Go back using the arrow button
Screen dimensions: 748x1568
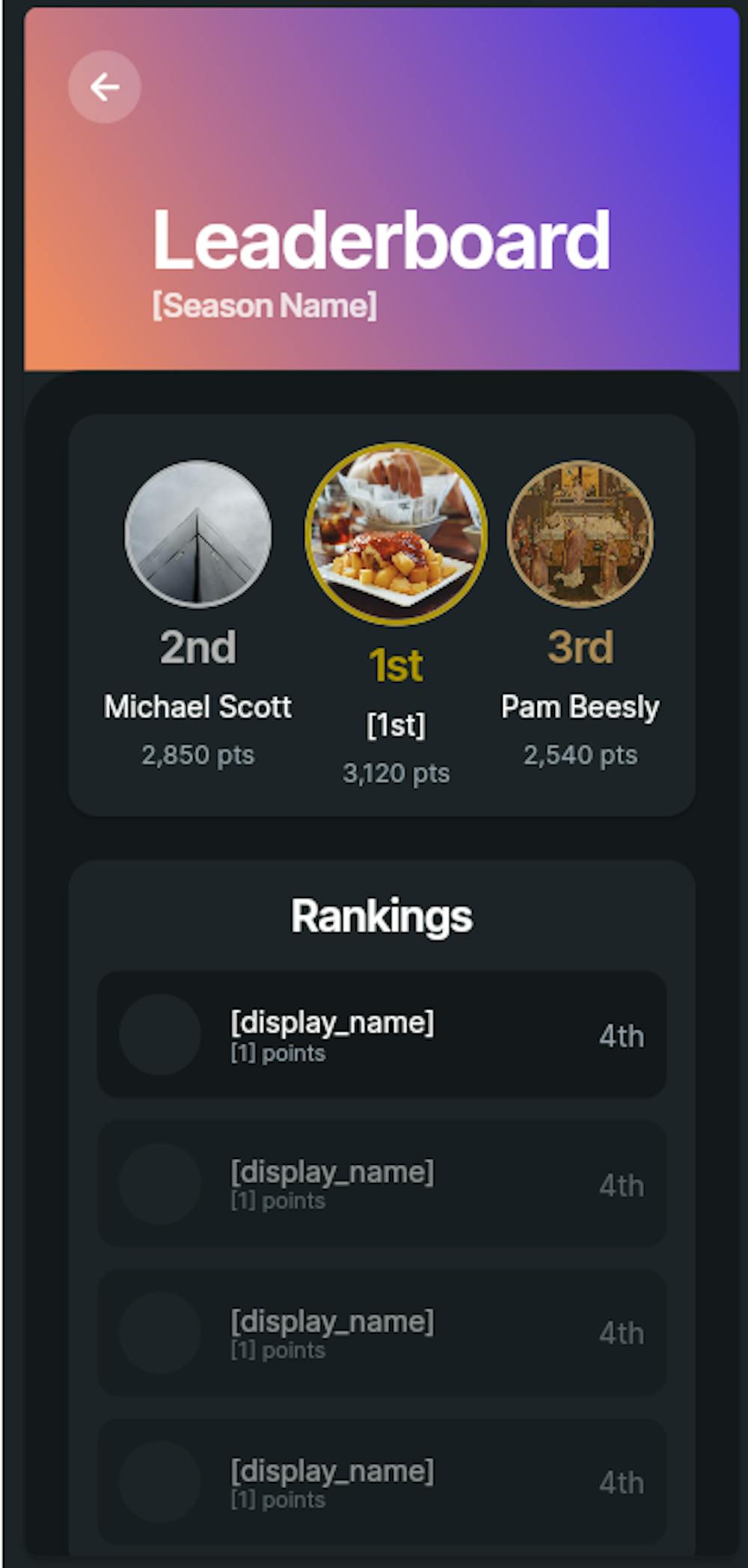click(x=105, y=87)
